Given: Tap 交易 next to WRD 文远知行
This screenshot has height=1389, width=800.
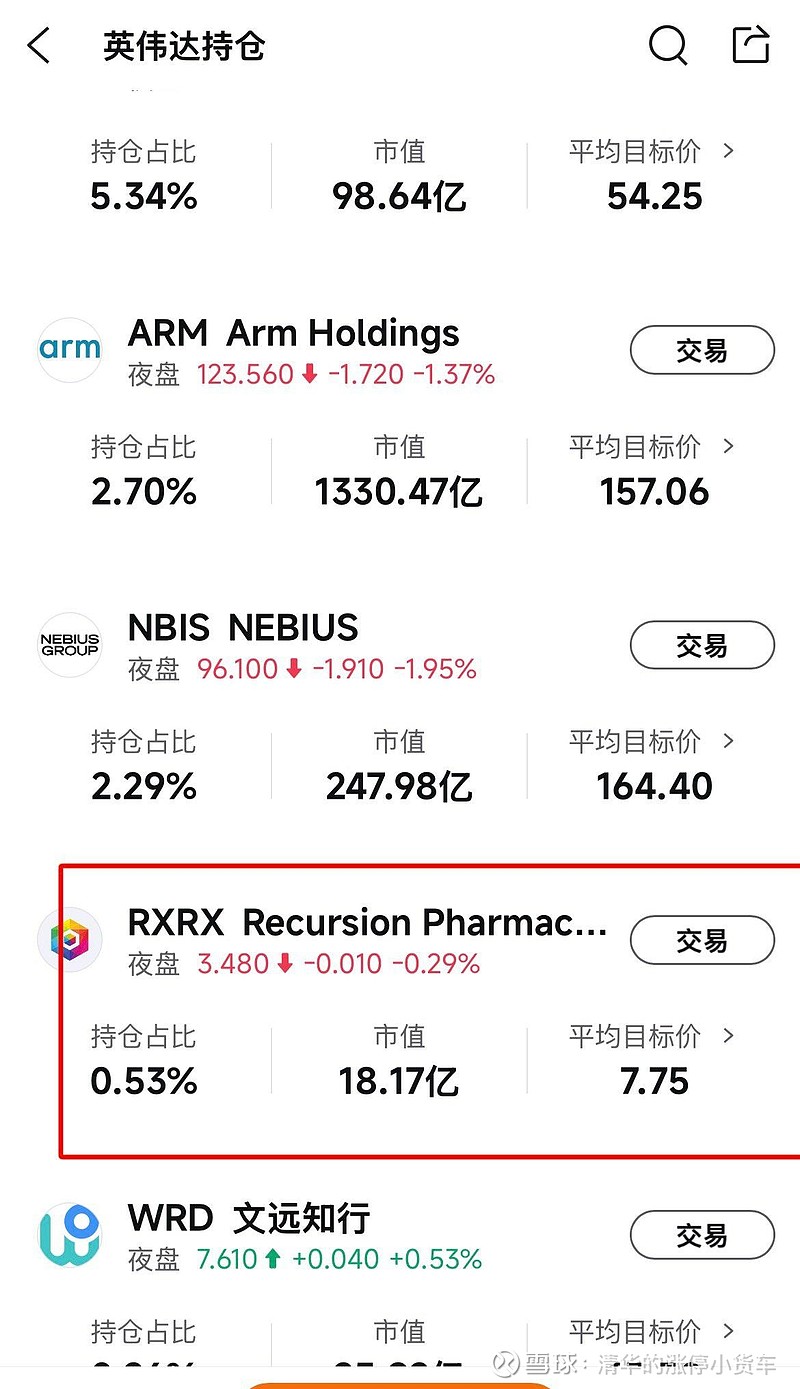Looking at the screenshot, I should tap(701, 1235).
